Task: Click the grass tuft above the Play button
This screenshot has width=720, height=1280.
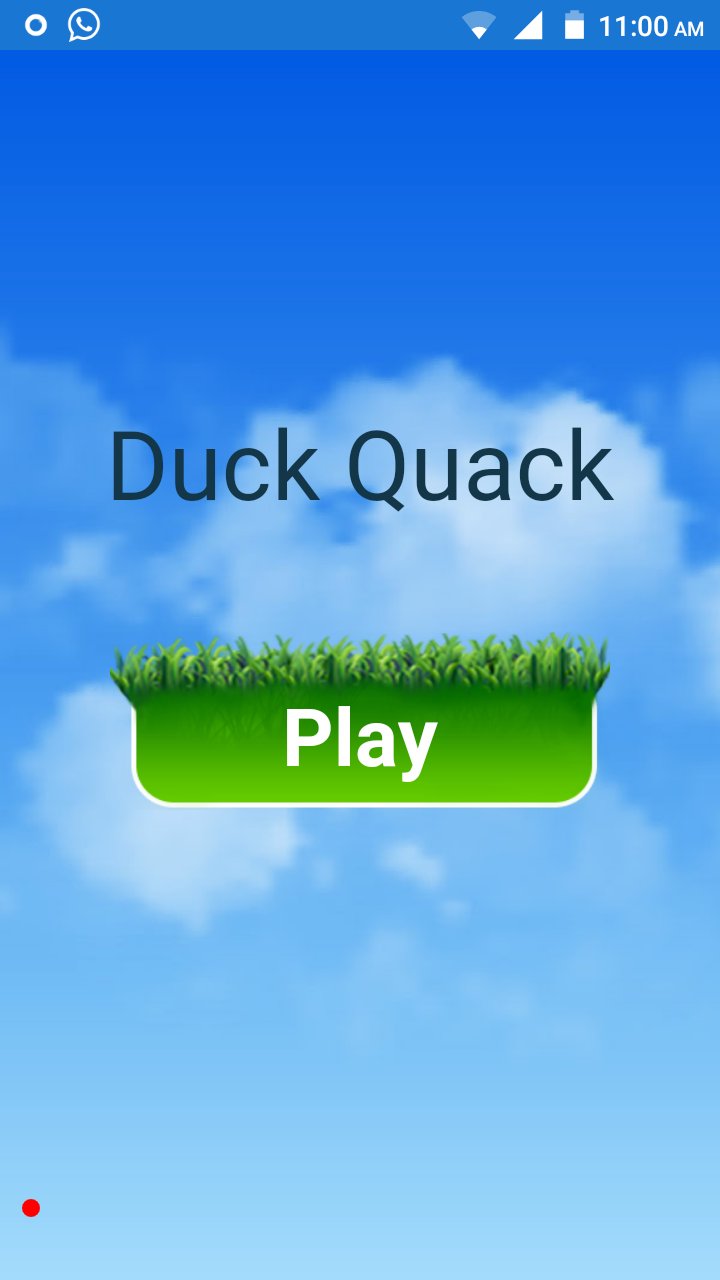Action: pos(360,660)
